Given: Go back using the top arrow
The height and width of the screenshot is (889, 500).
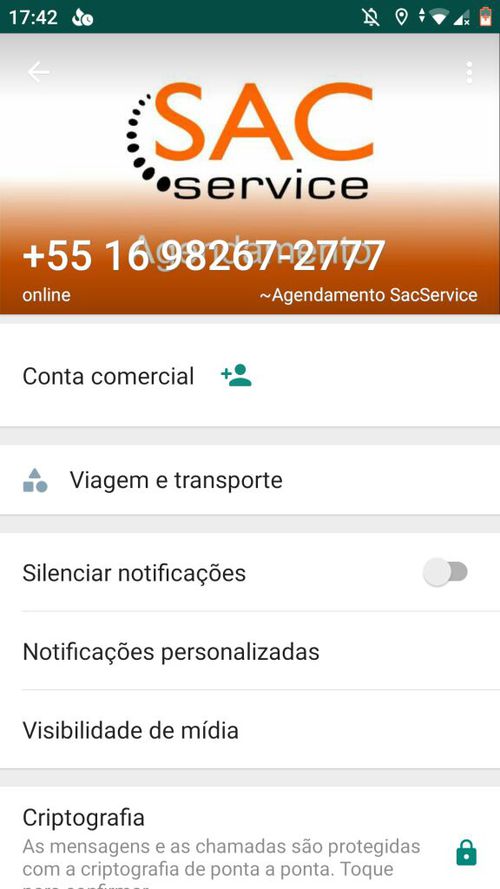Looking at the screenshot, I should (x=39, y=72).
